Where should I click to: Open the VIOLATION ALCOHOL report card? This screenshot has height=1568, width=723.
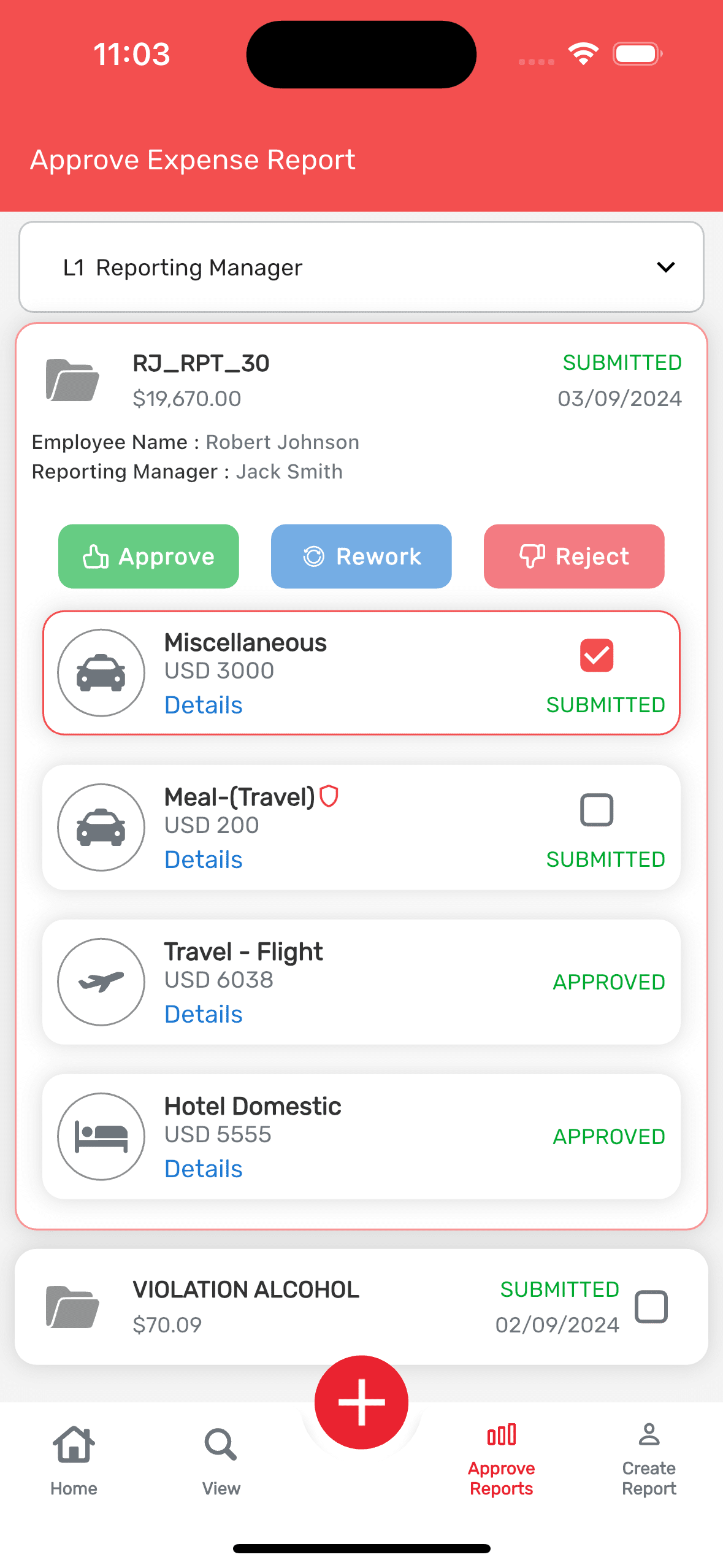361,1307
